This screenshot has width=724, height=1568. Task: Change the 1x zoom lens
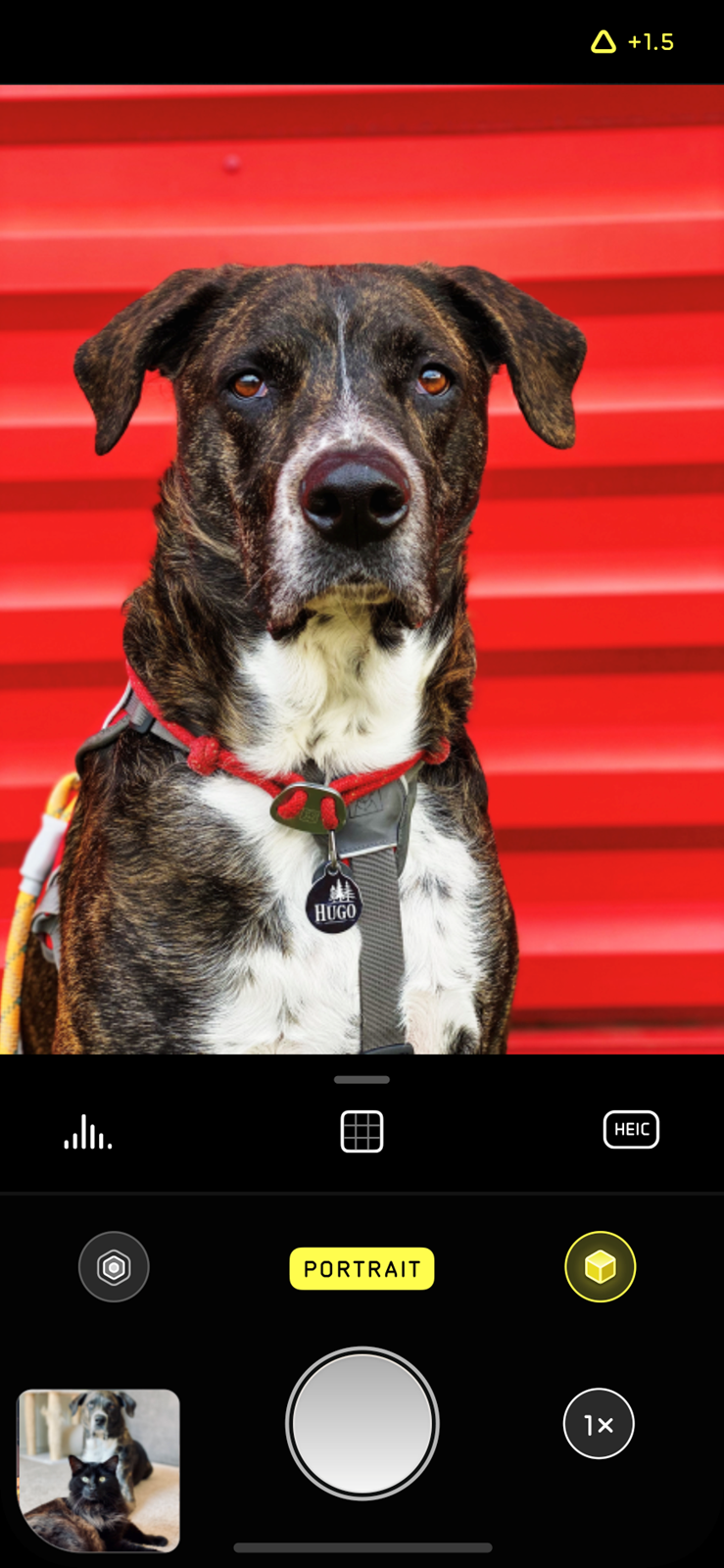coord(599,1424)
